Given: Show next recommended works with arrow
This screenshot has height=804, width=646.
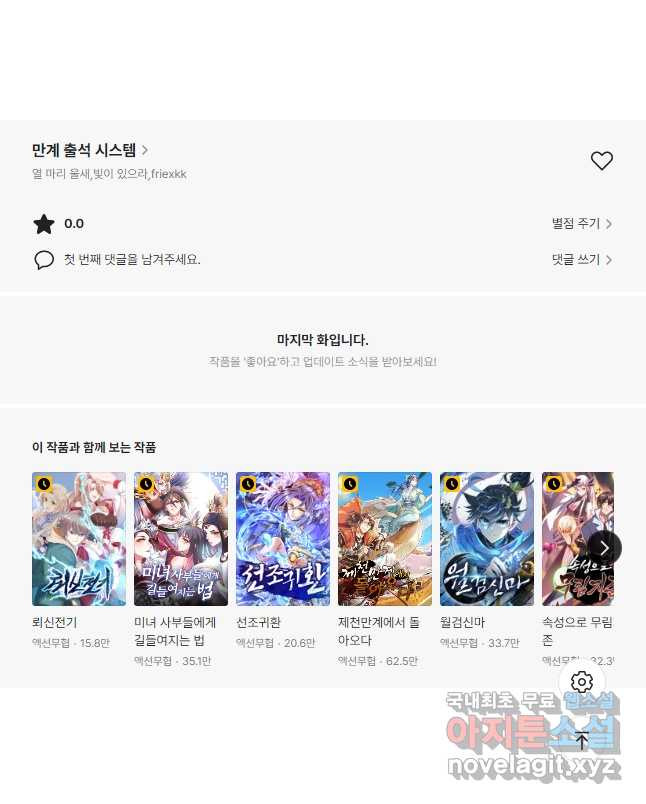Looking at the screenshot, I should point(604,547).
